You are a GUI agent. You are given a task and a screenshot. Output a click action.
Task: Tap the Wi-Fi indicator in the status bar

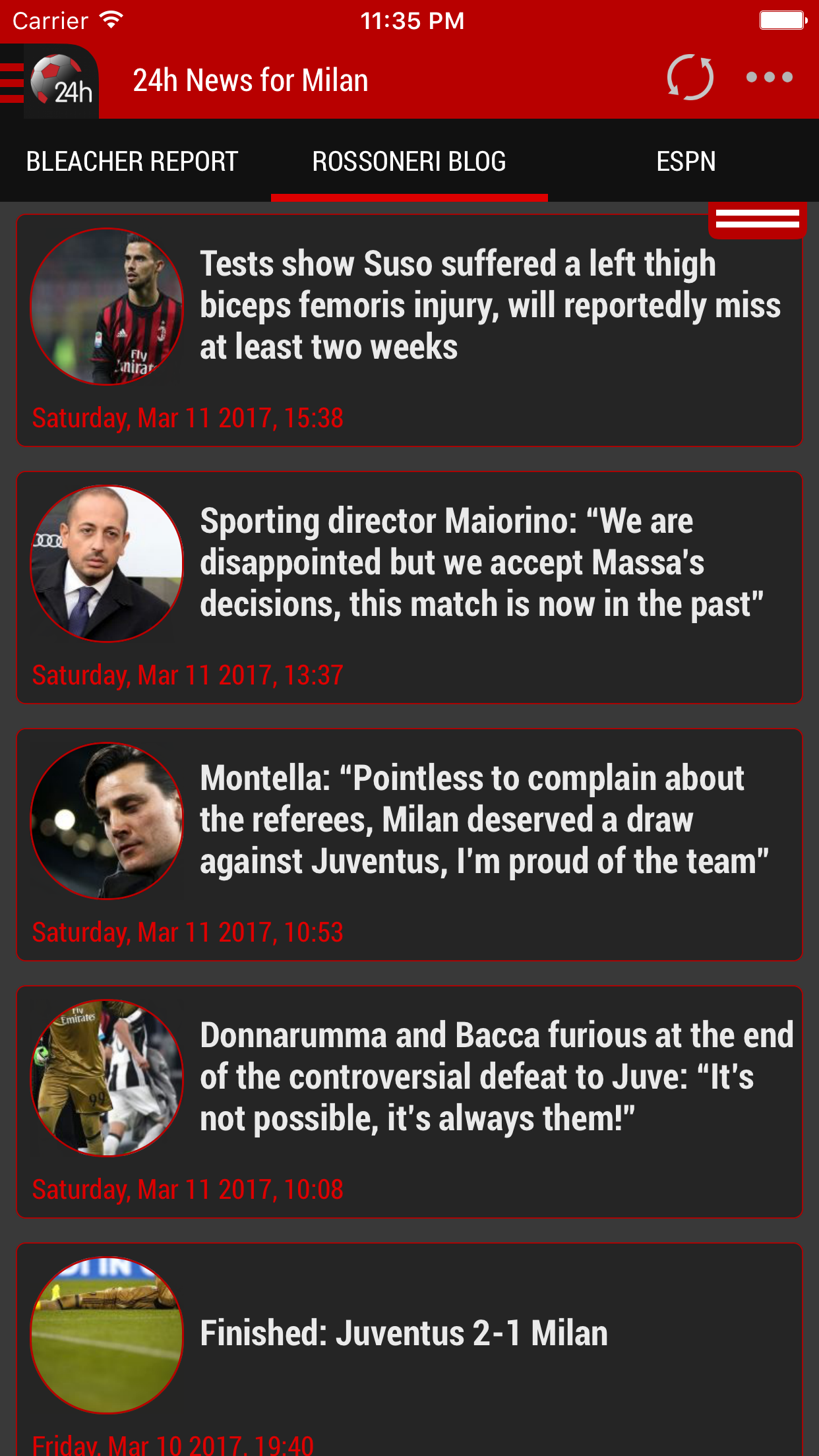coord(109,19)
